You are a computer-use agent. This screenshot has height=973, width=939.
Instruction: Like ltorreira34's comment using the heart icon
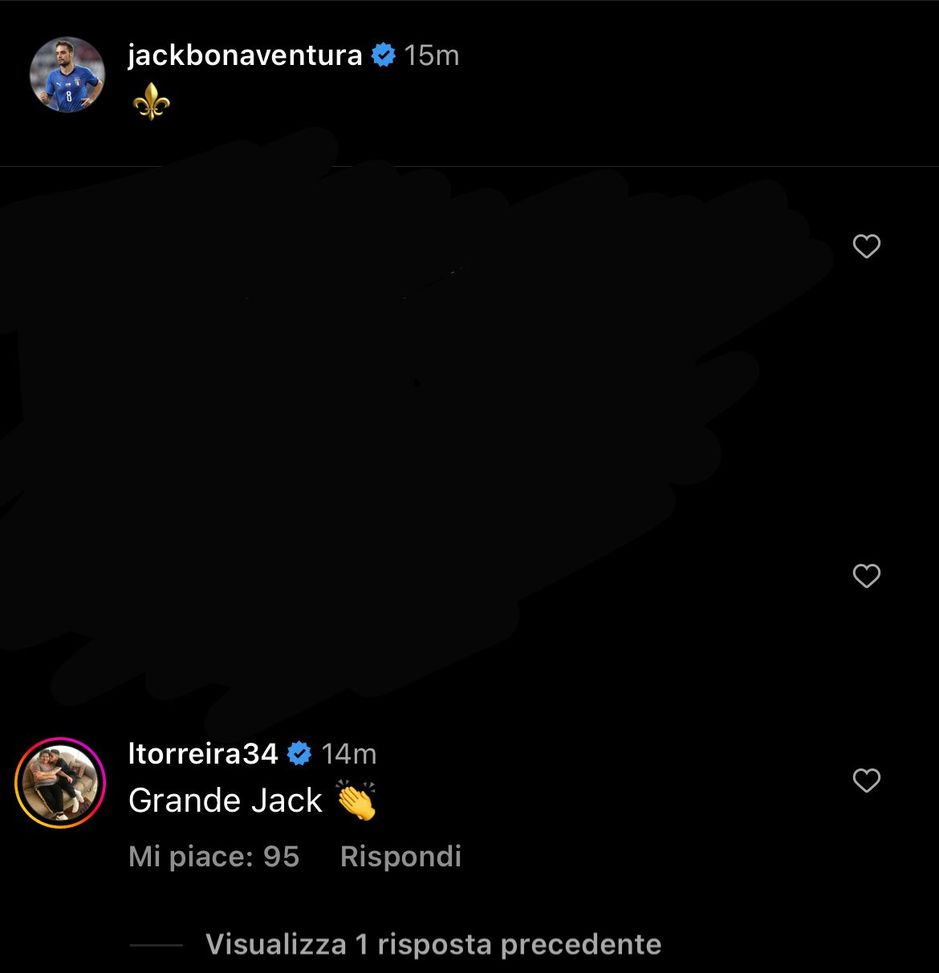[x=866, y=781]
